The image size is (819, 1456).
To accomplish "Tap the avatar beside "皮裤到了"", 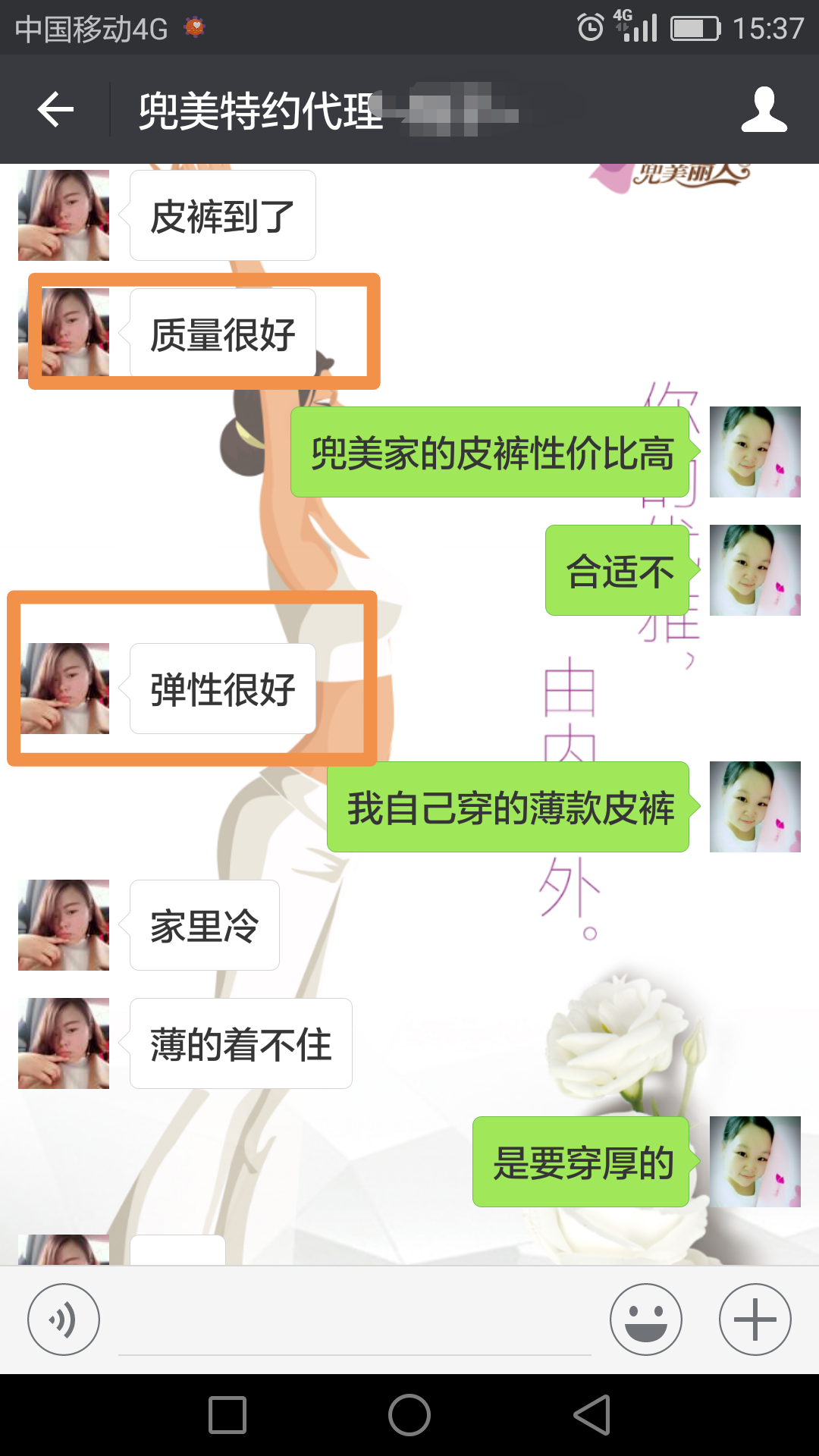I will click(x=64, y=215).
